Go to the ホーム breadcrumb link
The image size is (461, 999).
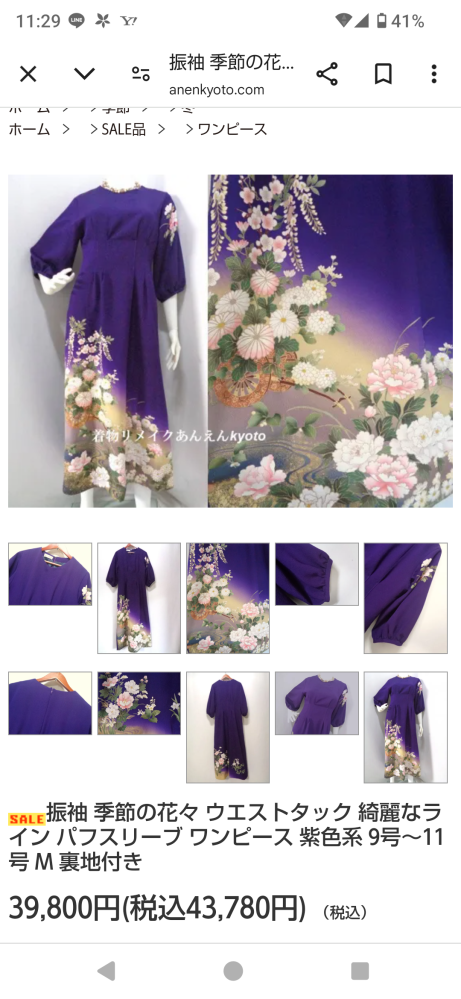[29, 129]
